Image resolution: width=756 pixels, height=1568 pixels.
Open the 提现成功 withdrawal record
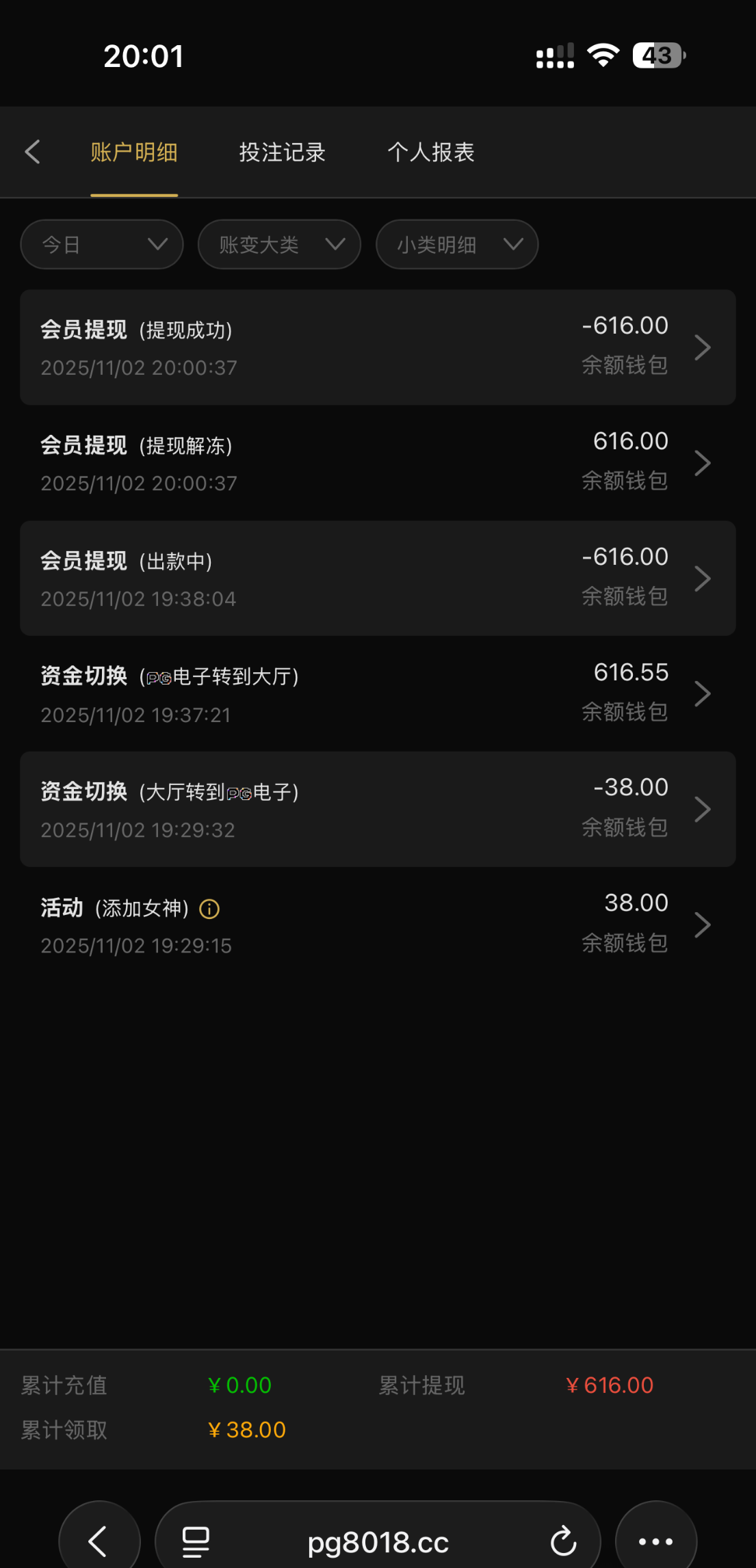pos(378,347)
